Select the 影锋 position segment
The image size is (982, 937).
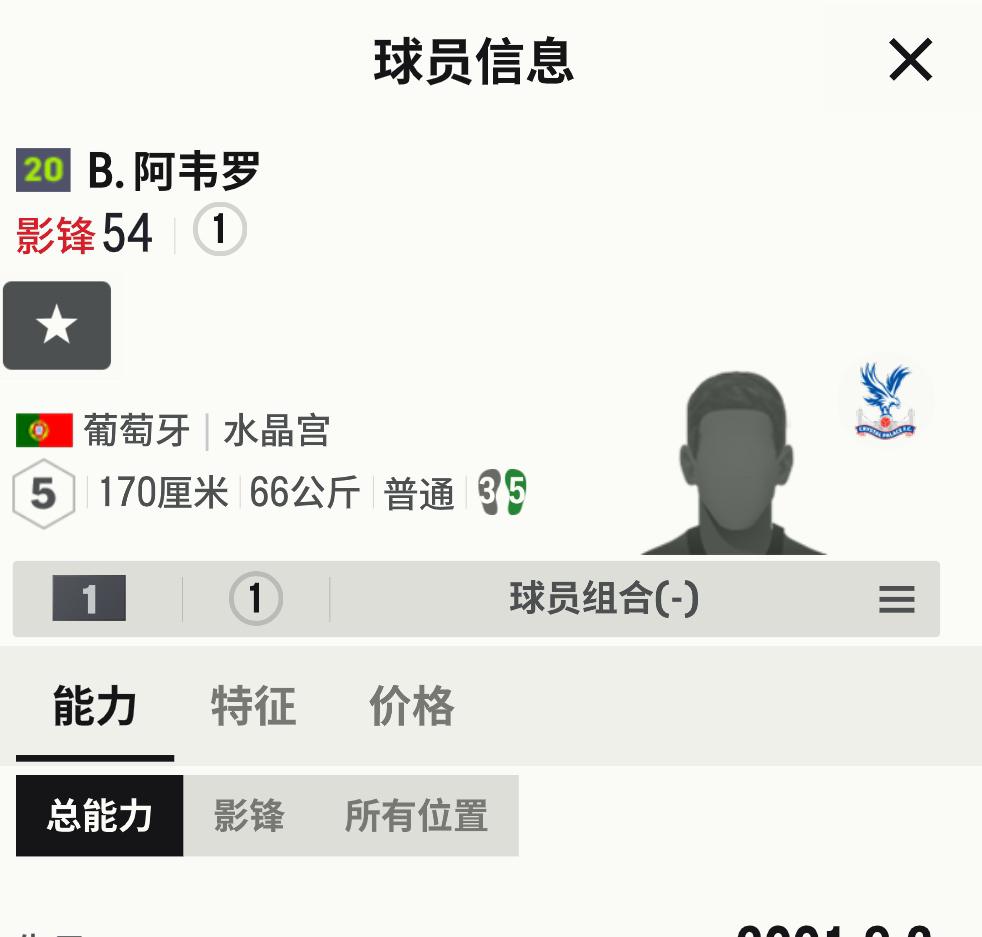click(x=249, y=816)
